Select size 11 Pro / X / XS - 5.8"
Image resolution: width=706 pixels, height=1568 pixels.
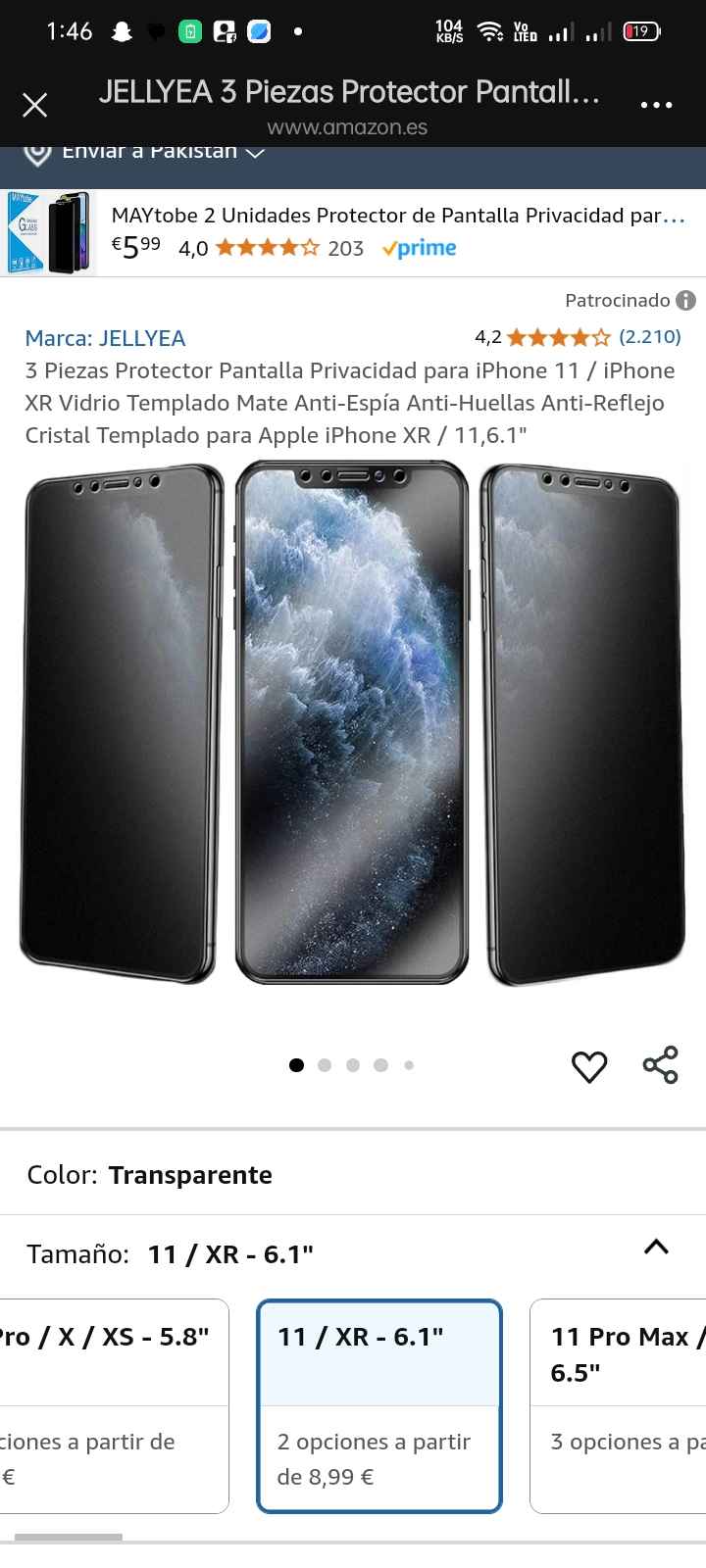coord(113,1403)
